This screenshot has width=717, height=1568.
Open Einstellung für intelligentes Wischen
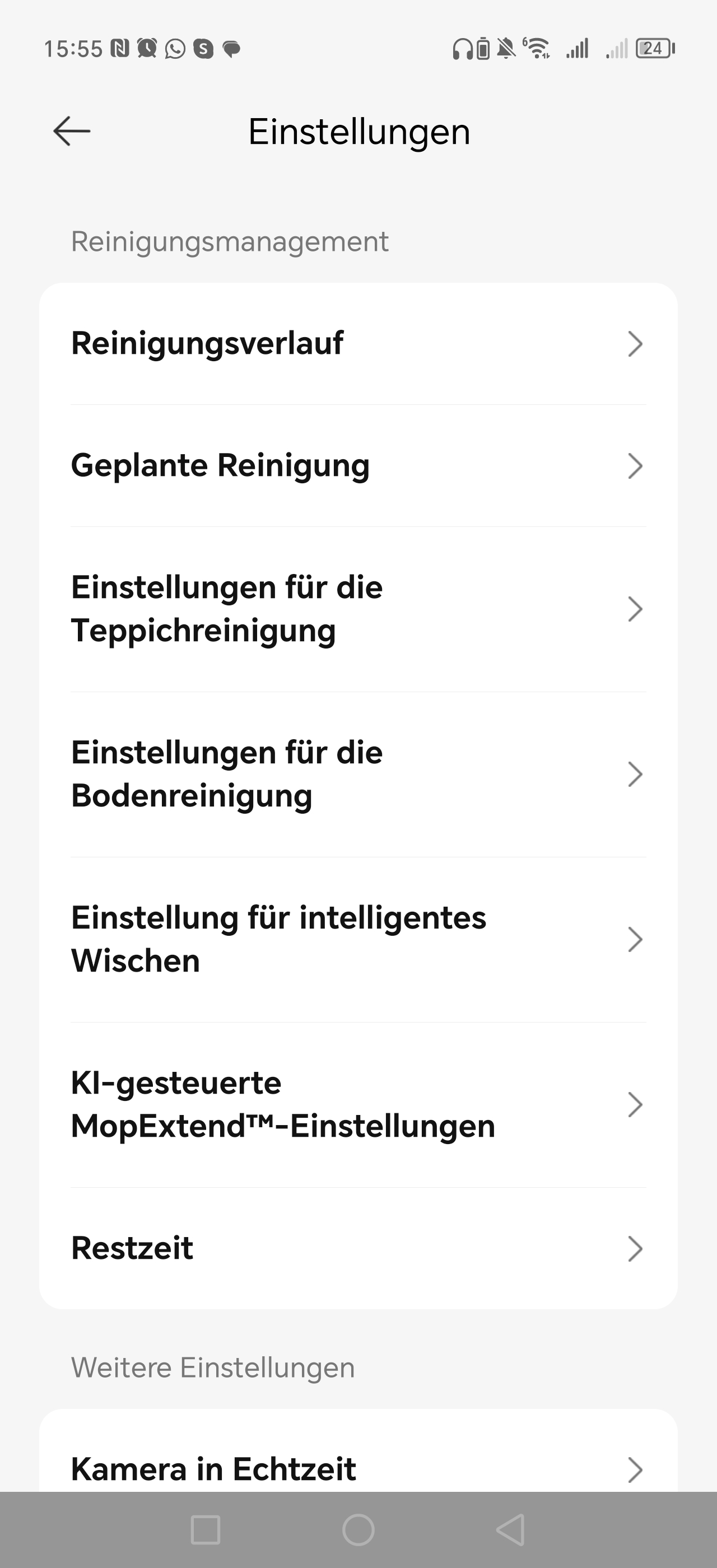(x=358, y=939)
